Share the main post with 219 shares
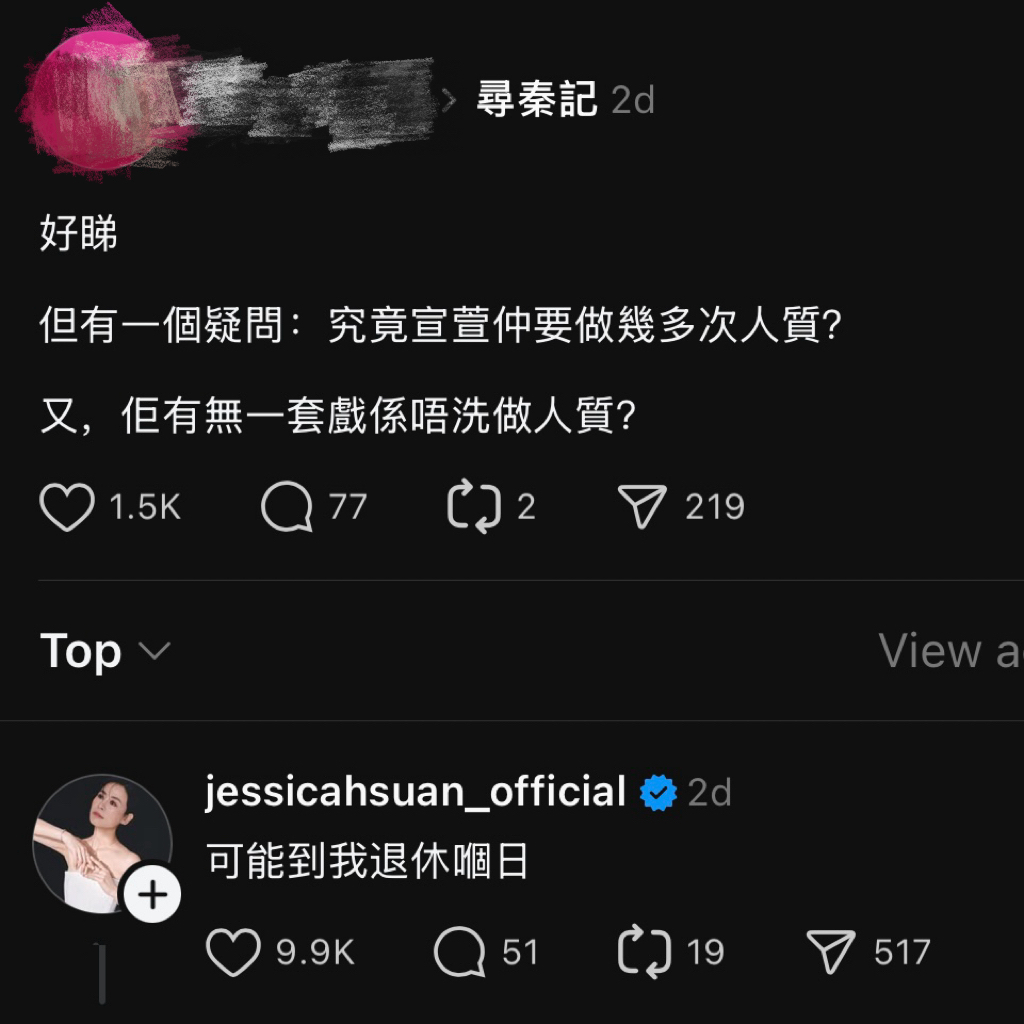This screenshot has height=1024, width=1024. click(643, 507)
